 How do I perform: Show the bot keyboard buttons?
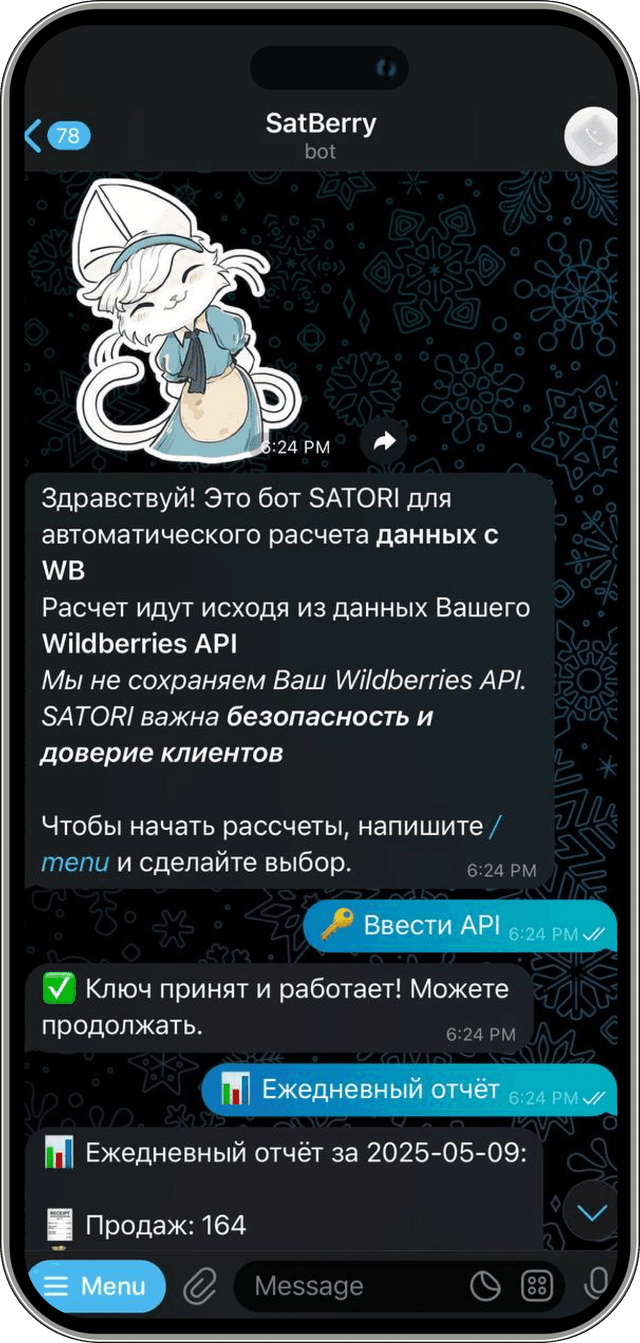click(x=536, y=1285)
